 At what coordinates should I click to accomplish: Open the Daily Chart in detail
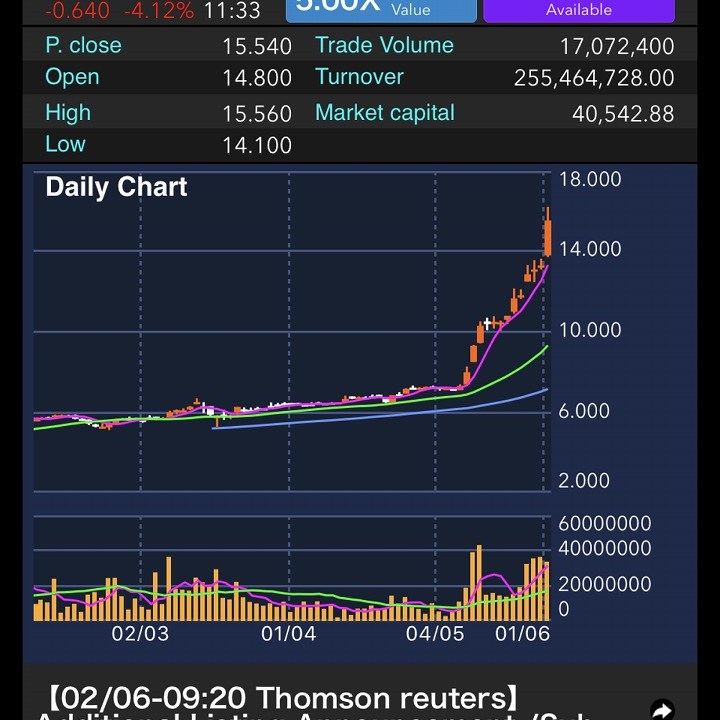(290, 330)
